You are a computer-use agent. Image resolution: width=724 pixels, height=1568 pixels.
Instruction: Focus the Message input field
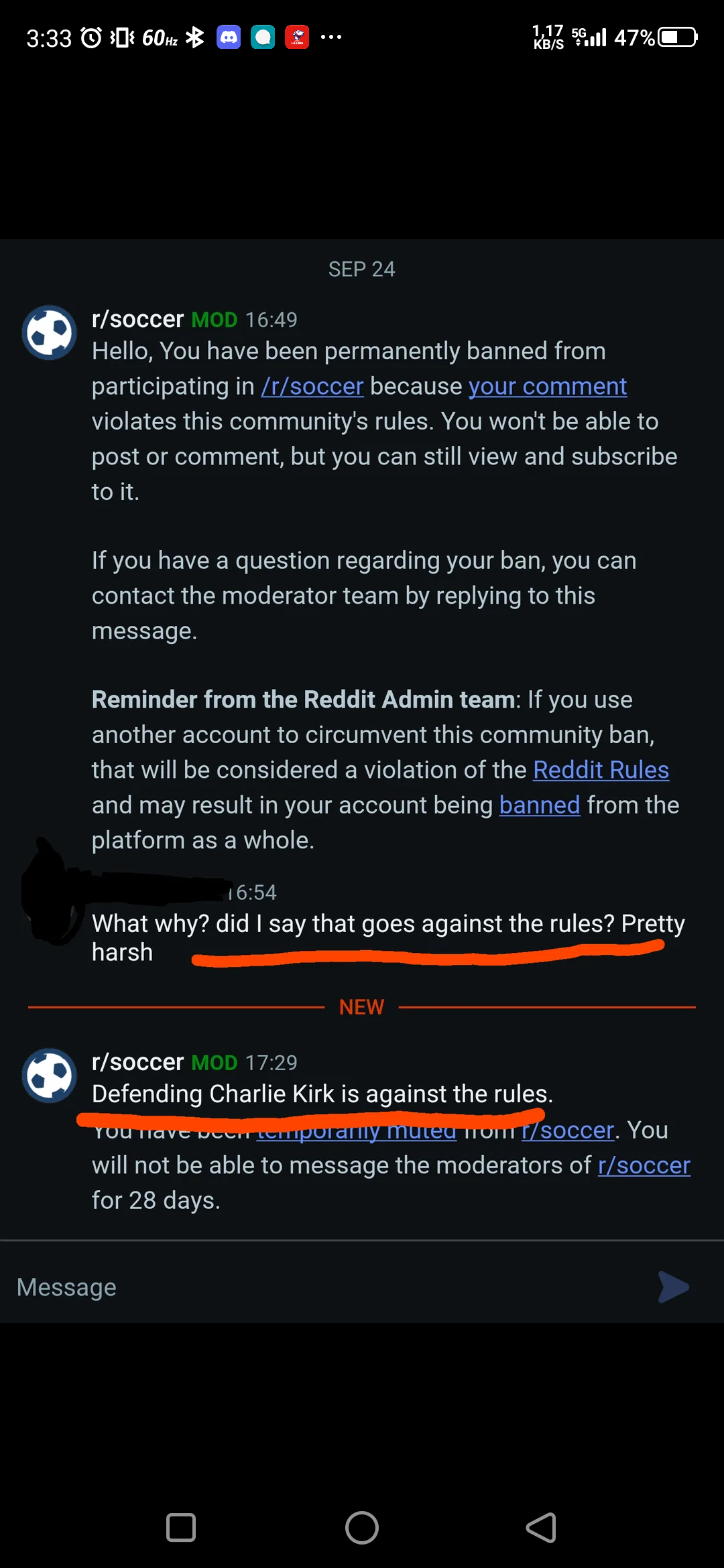tap(322, 1287)
